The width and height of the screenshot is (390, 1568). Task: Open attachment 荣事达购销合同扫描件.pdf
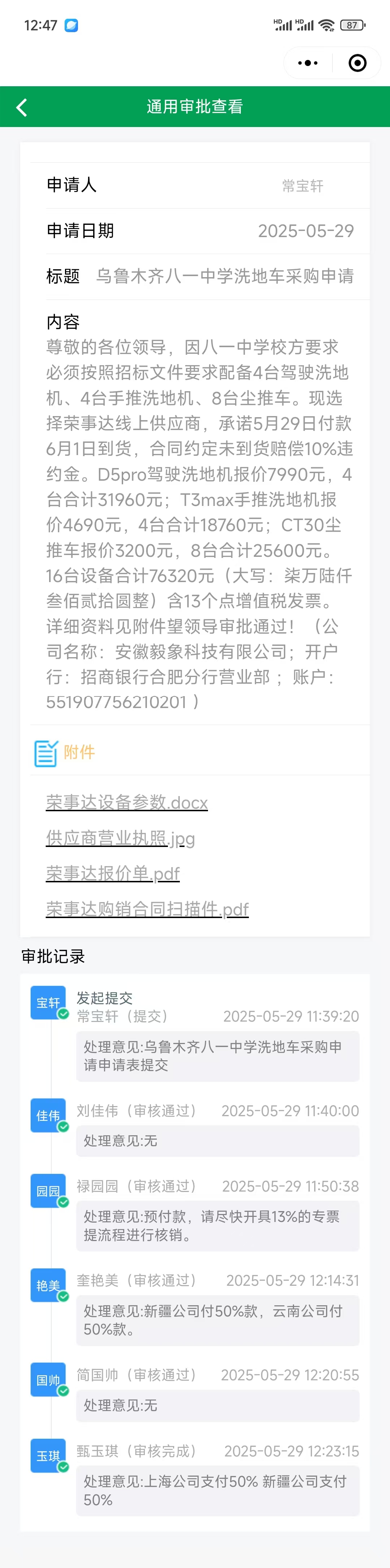click(x=147, y=909)
